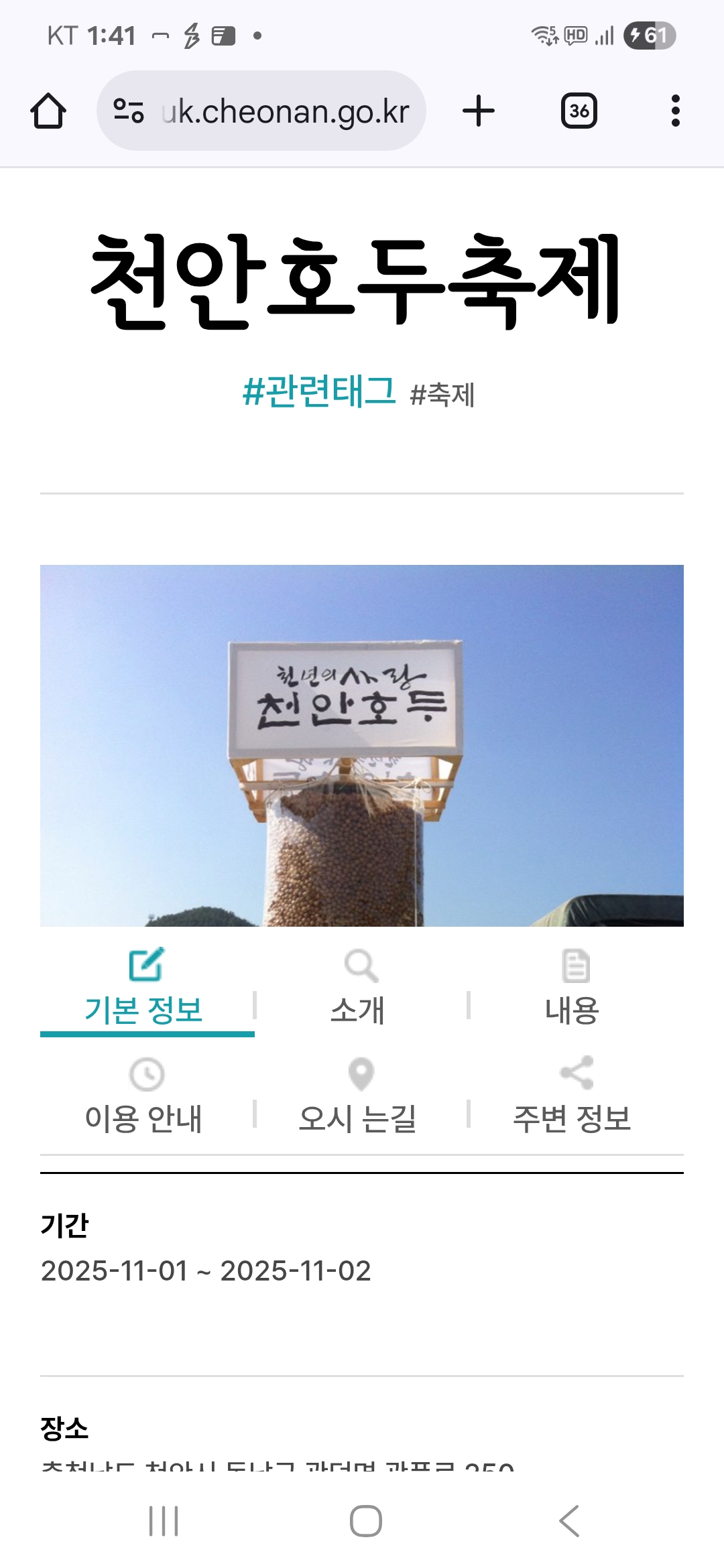Open the tab switcher showing 36 tabs
This screenshot has height=1568, width=724.
coord(579,111)
